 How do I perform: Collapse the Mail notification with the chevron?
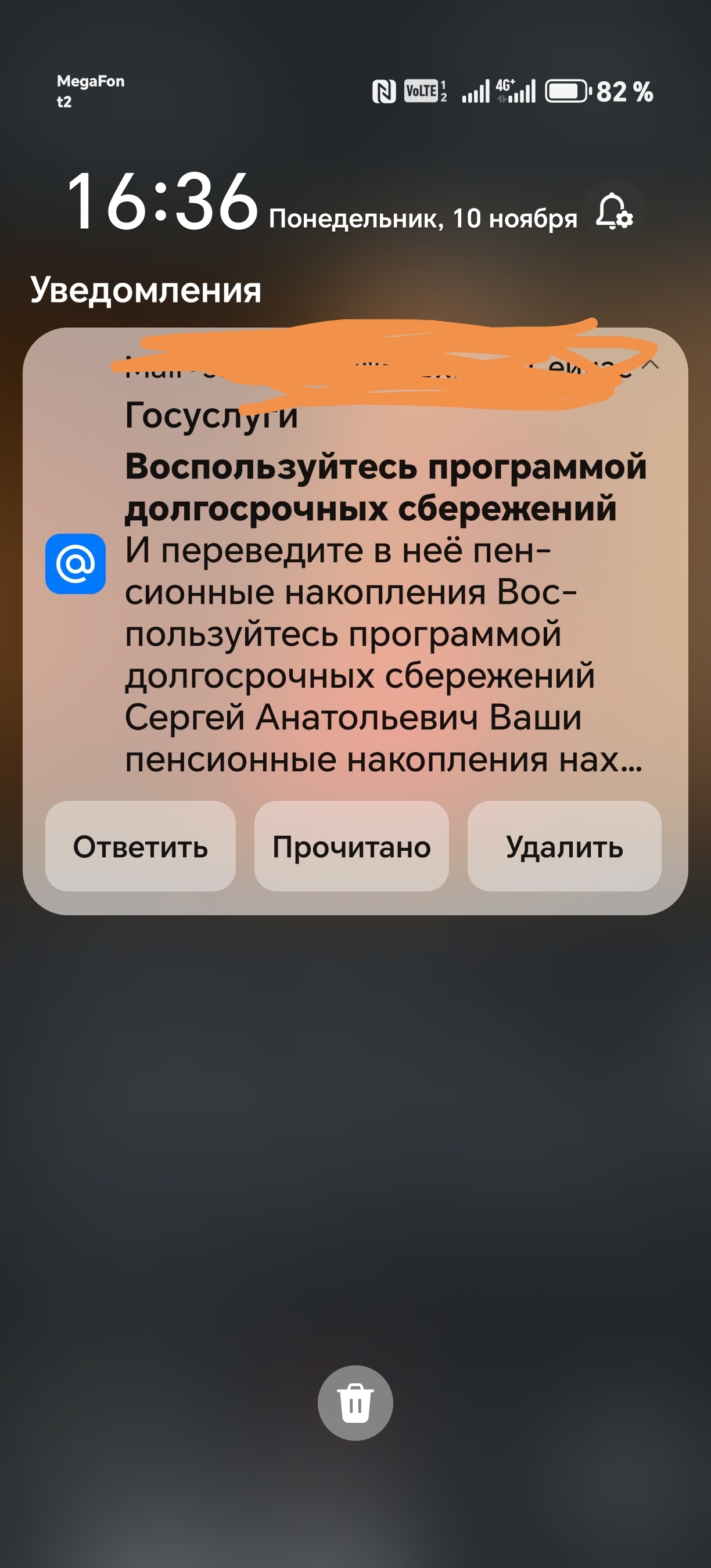click(651, 364)
